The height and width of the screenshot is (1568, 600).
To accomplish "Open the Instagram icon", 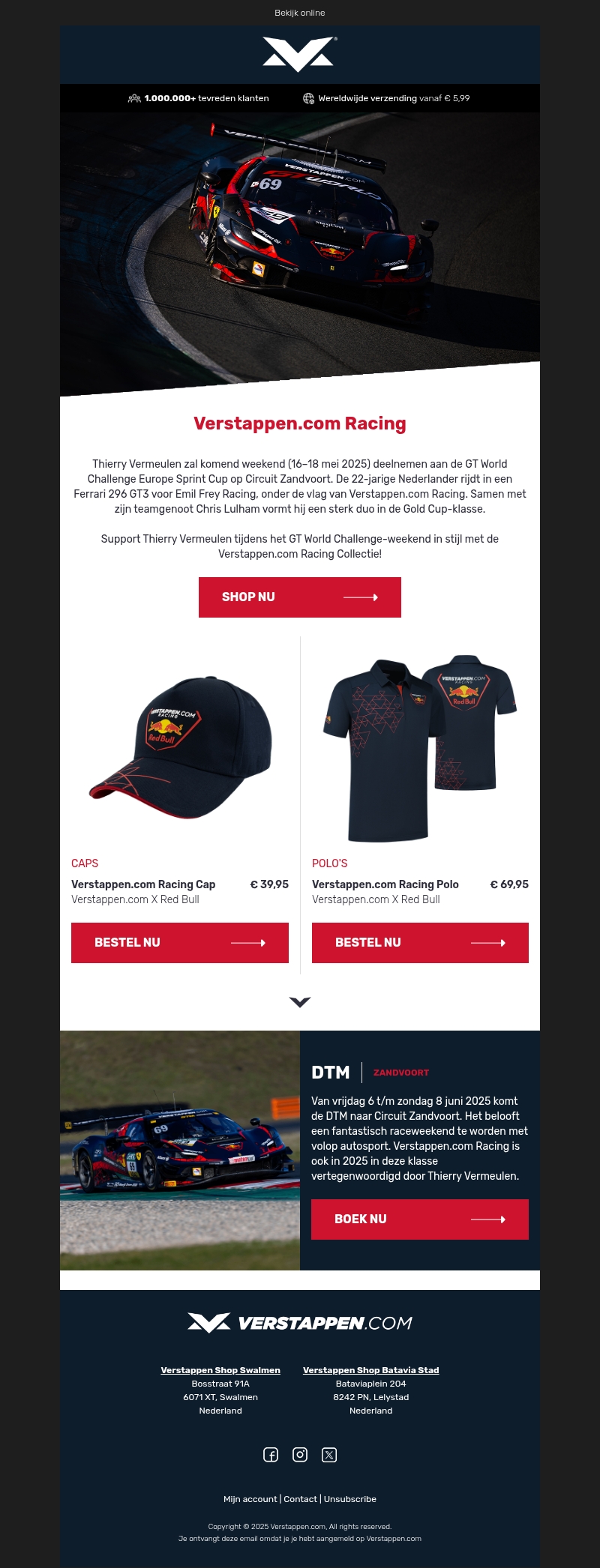I will tap(300, 1455).
